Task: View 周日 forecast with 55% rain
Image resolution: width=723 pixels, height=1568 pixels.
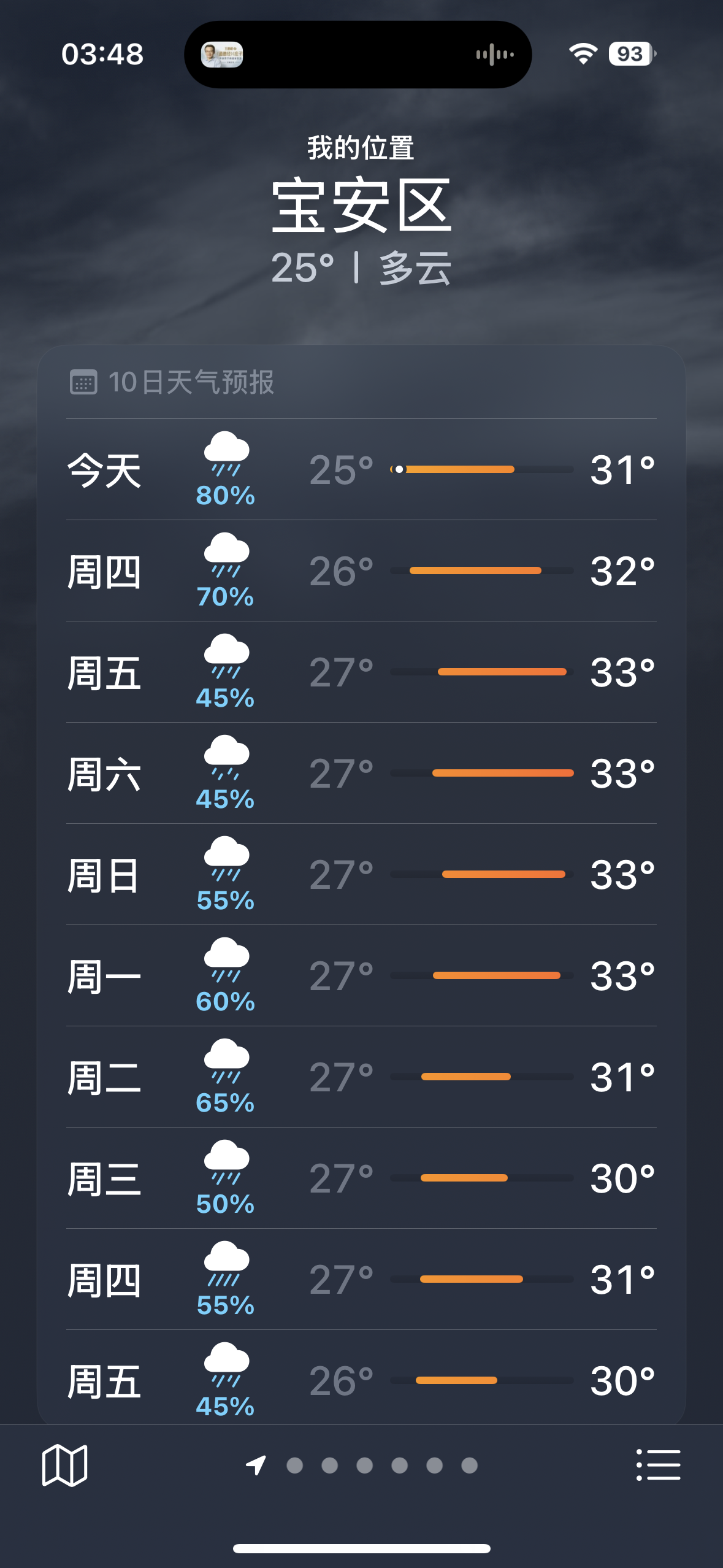Action: point(361,875)
